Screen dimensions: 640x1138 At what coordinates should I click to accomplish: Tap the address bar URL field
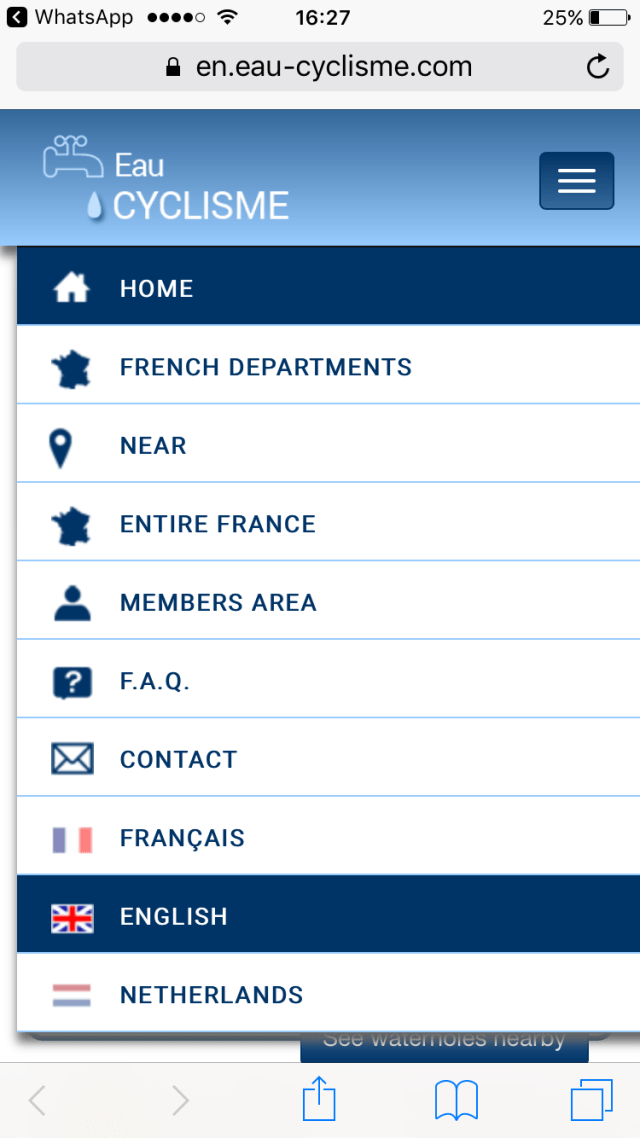320,67
